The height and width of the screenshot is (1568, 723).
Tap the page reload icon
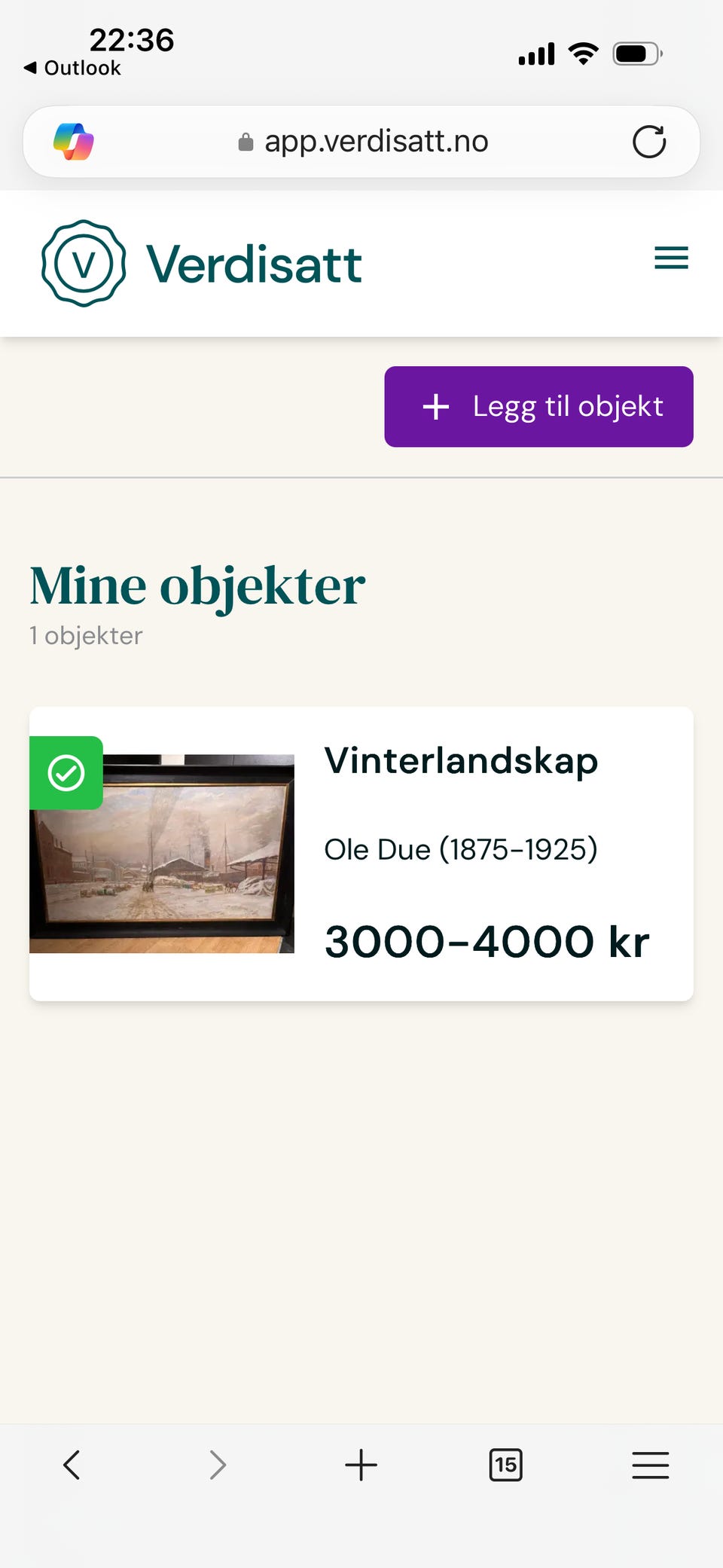coord(649,141)
